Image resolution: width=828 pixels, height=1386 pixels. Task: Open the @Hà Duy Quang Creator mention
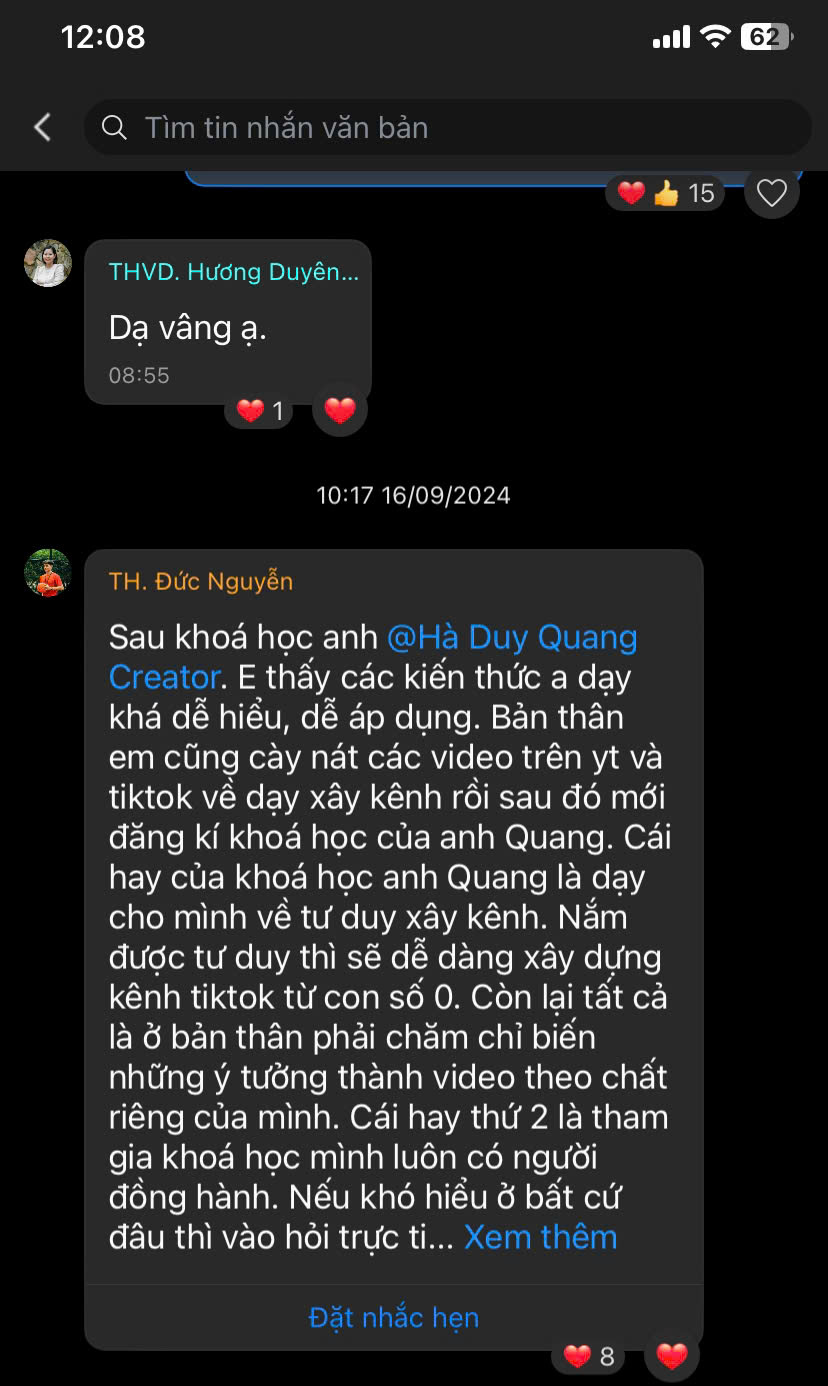pyautogui.click(x=373, y=657)
